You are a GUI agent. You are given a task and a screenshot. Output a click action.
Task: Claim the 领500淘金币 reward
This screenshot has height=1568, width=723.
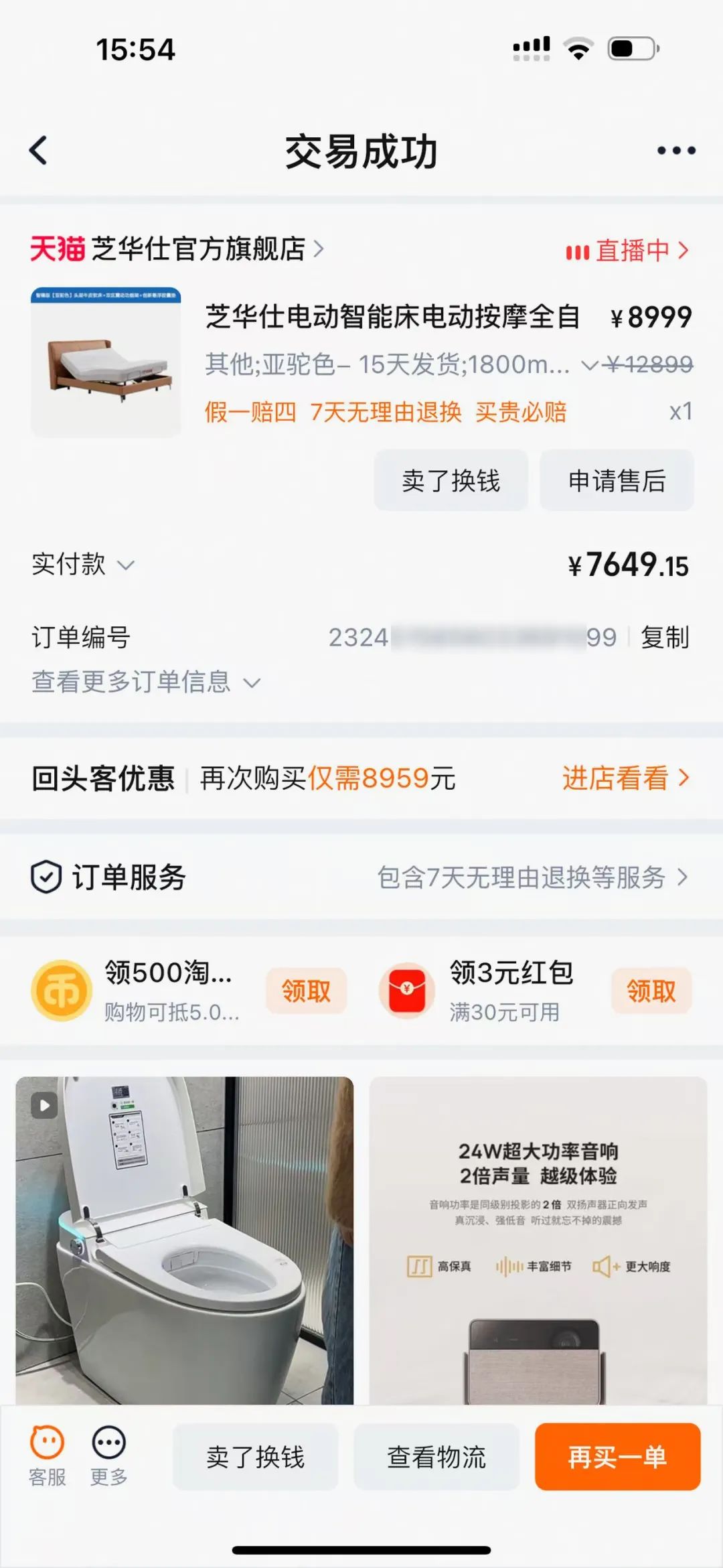click(x=306, y=991)
